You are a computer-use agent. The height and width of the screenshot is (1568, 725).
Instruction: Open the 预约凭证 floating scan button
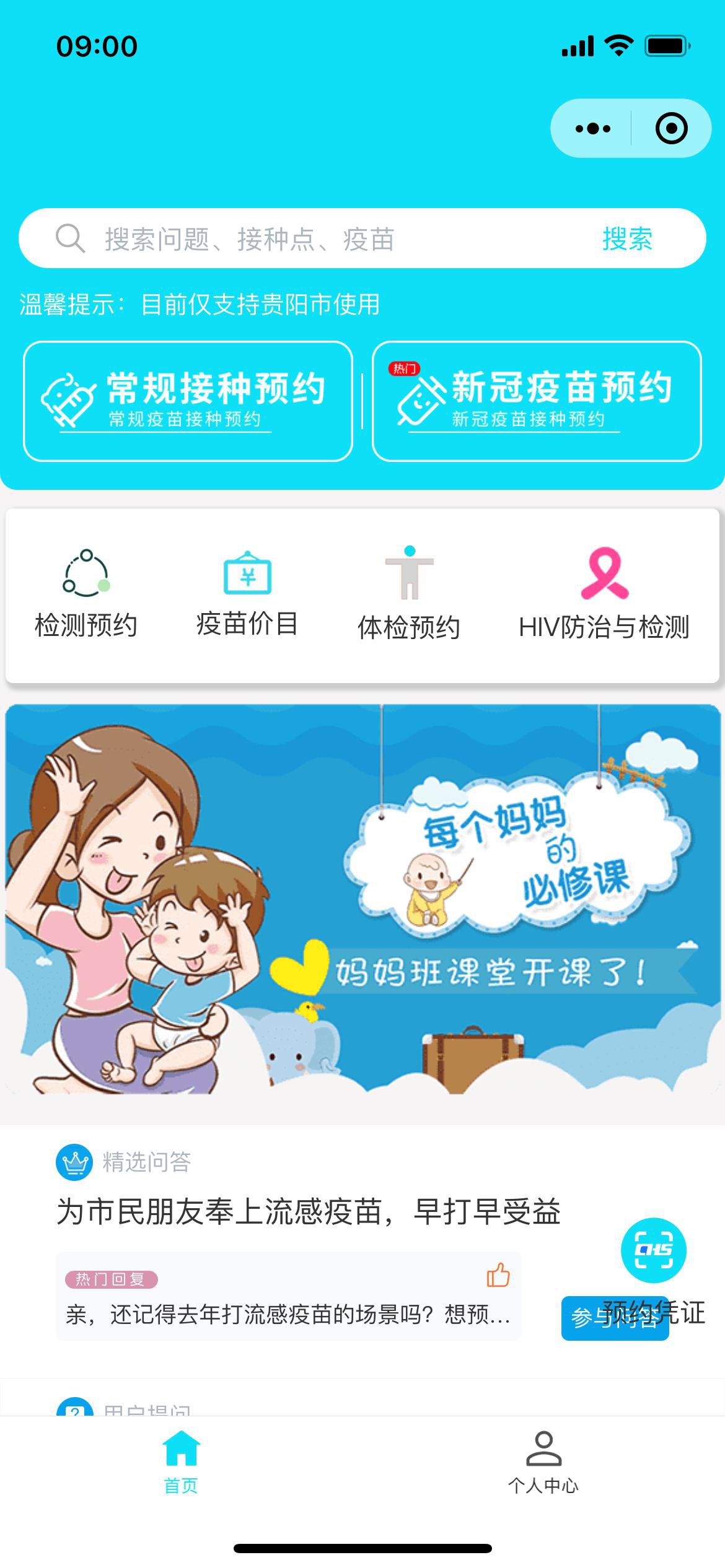(654, 1251)
